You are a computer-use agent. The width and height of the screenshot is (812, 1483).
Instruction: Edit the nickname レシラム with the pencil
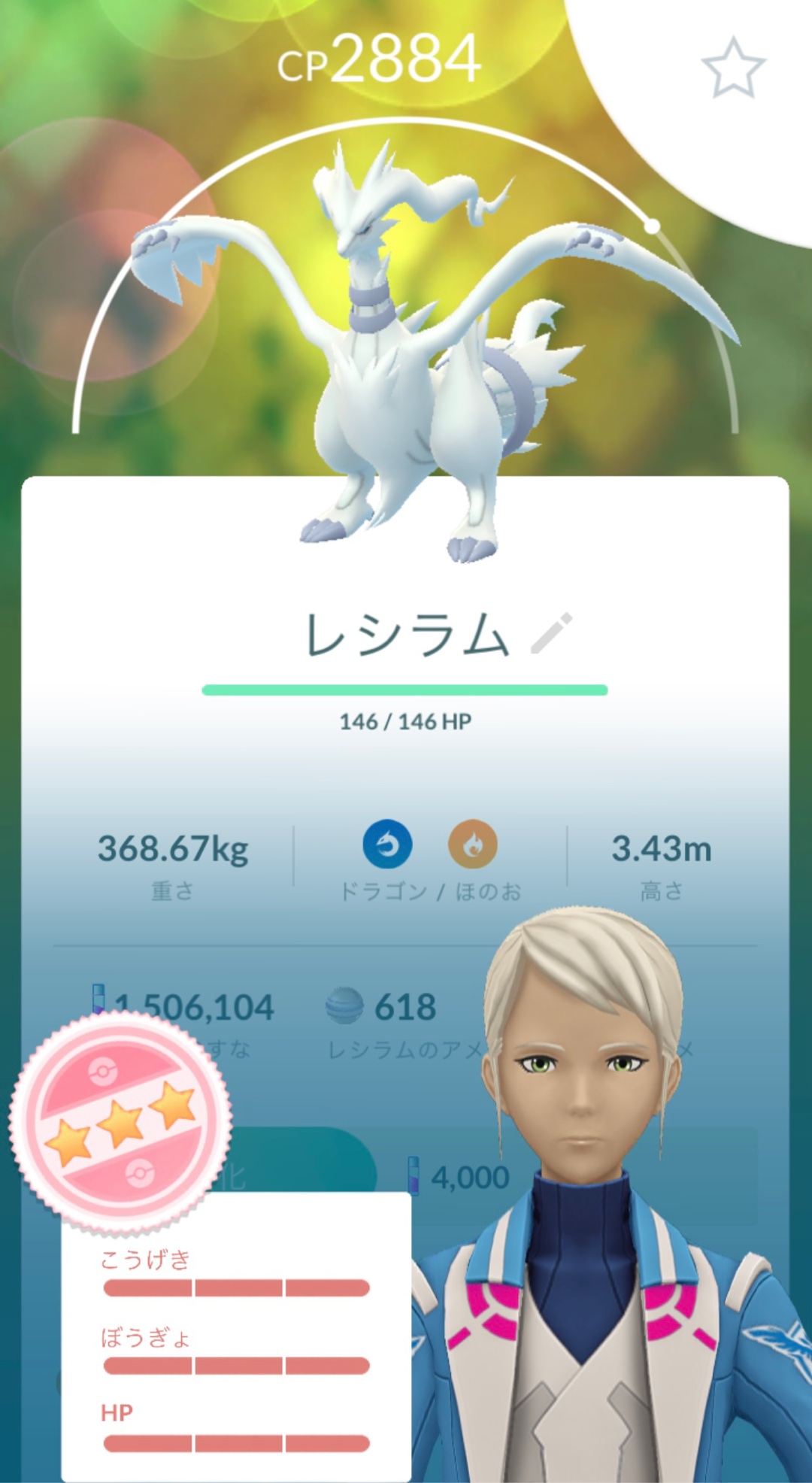(x=551, y=633)
